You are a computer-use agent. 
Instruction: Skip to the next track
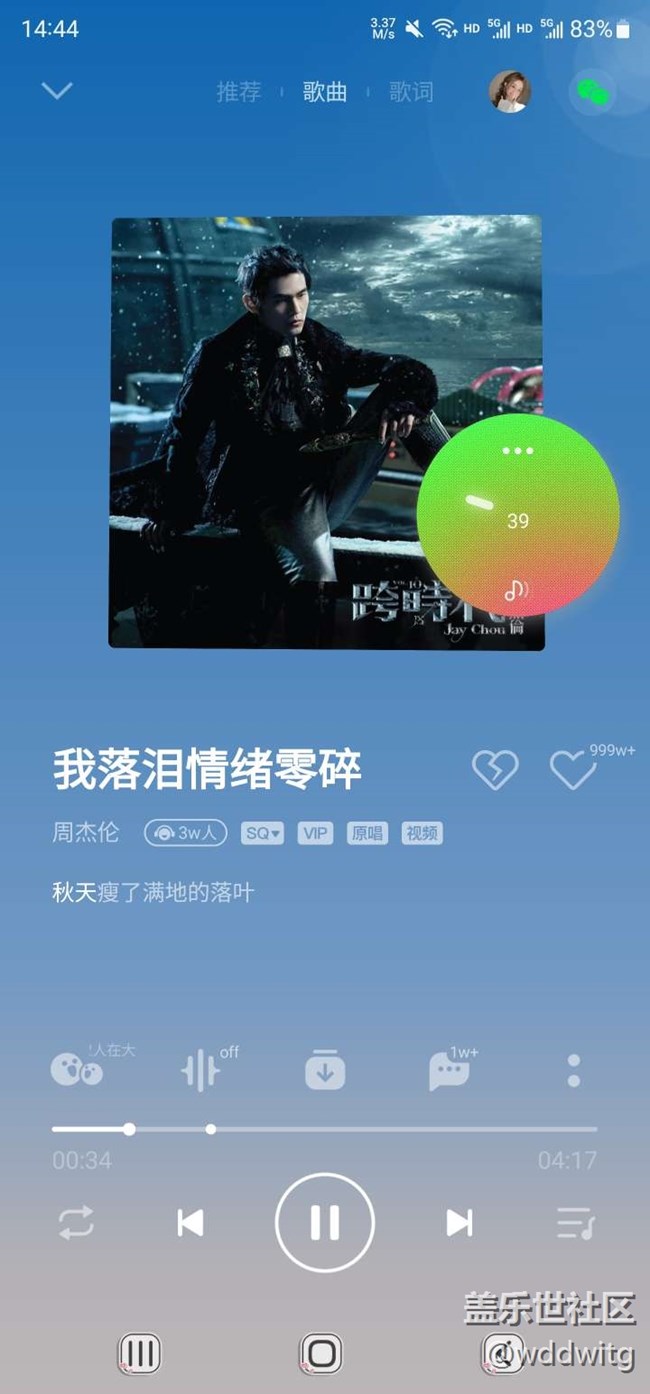pyautogui.click(x=459, y=1222)
